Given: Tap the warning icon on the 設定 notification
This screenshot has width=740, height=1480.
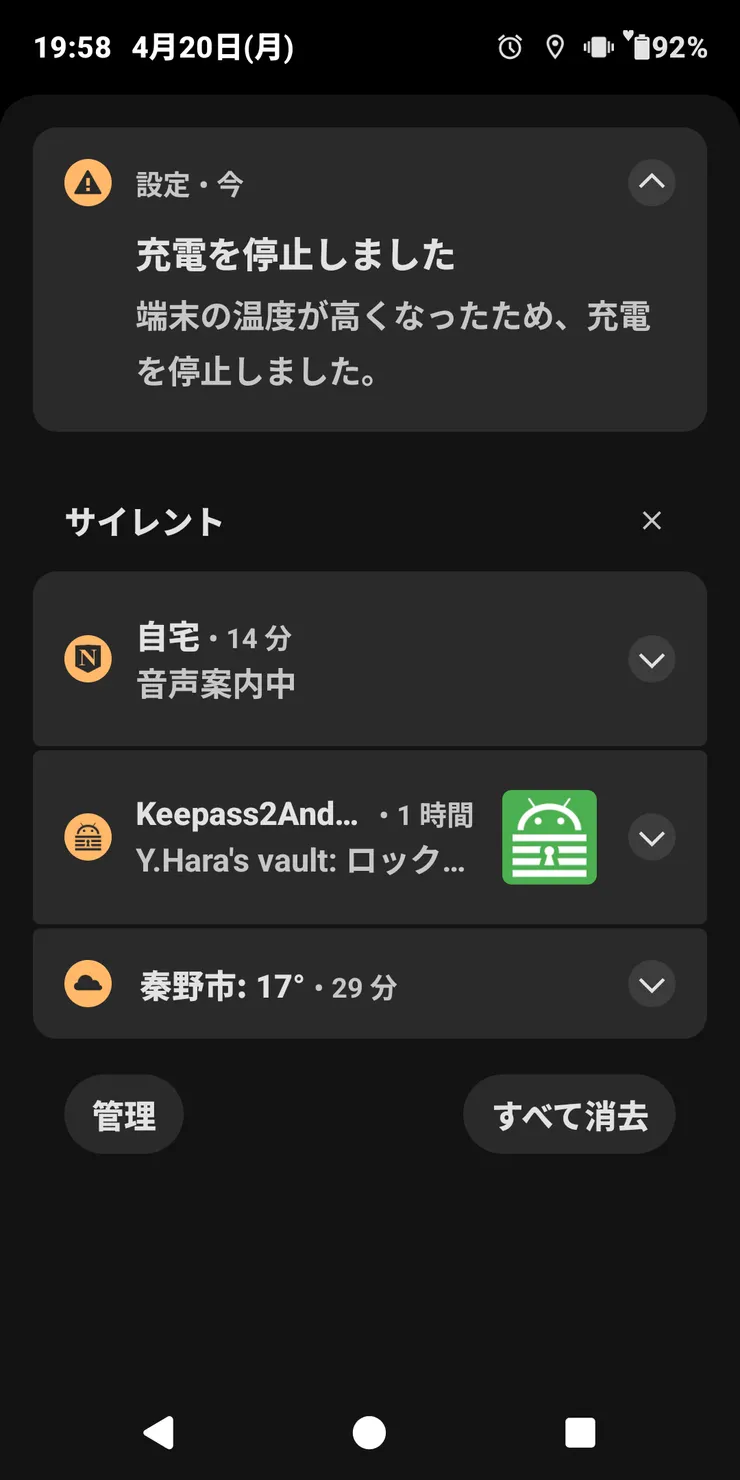Looking at the screenshot, I should (88, 183).
